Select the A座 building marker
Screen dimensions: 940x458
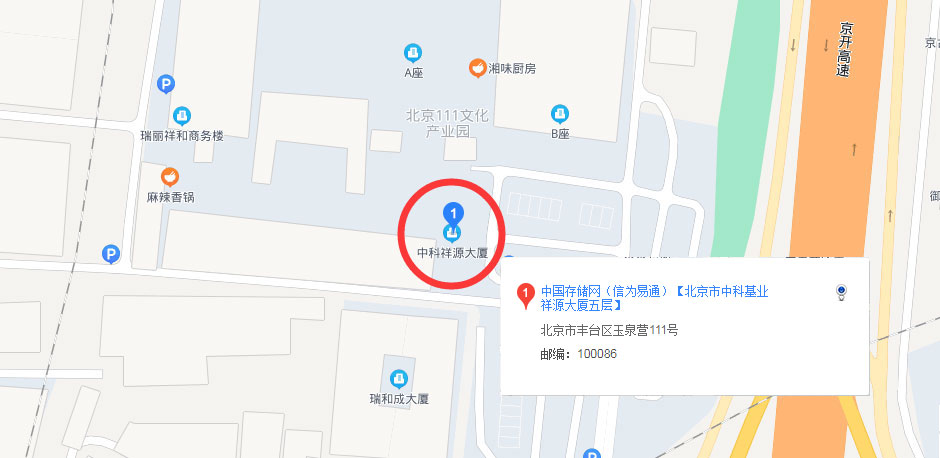(x=412, y=52)
